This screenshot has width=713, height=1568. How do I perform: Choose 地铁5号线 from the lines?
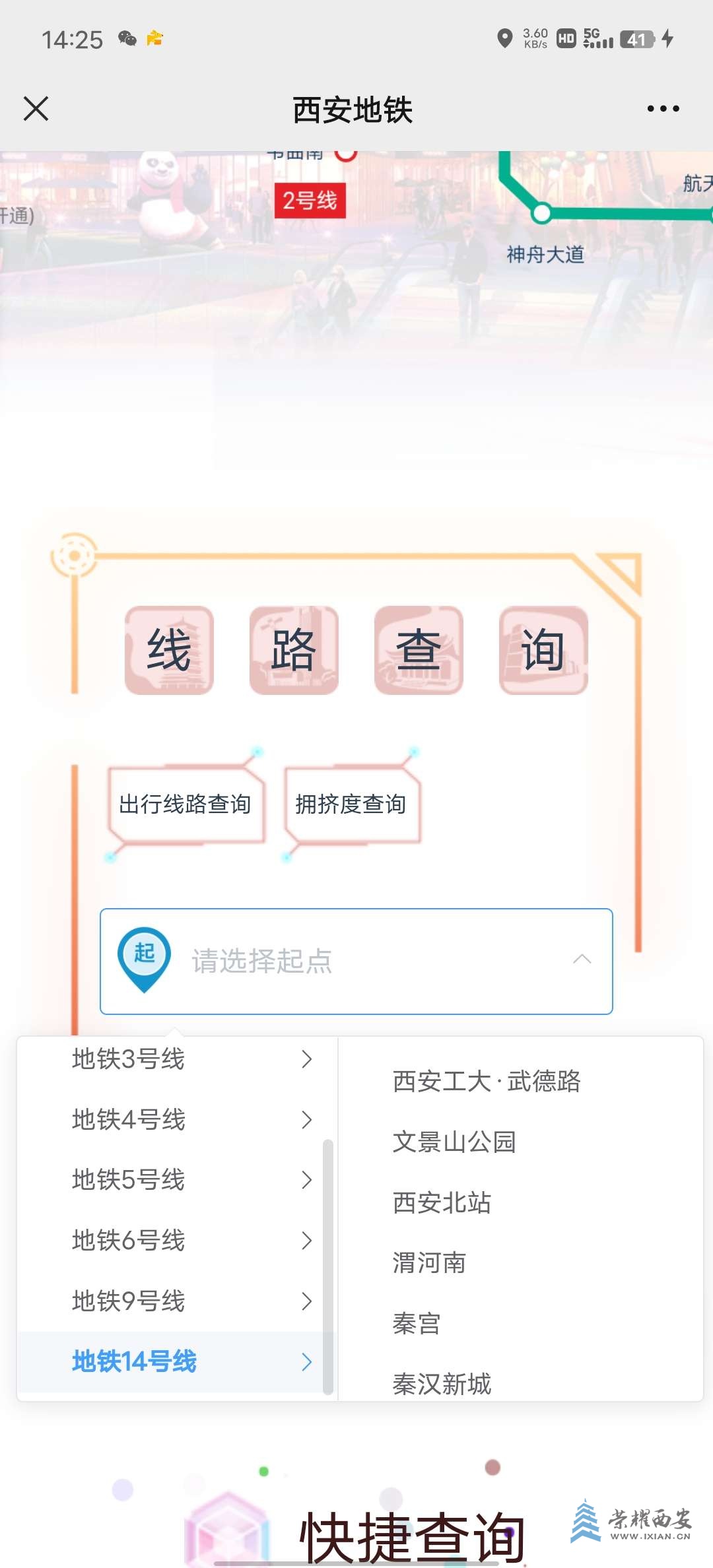[x=175, y=1180]
